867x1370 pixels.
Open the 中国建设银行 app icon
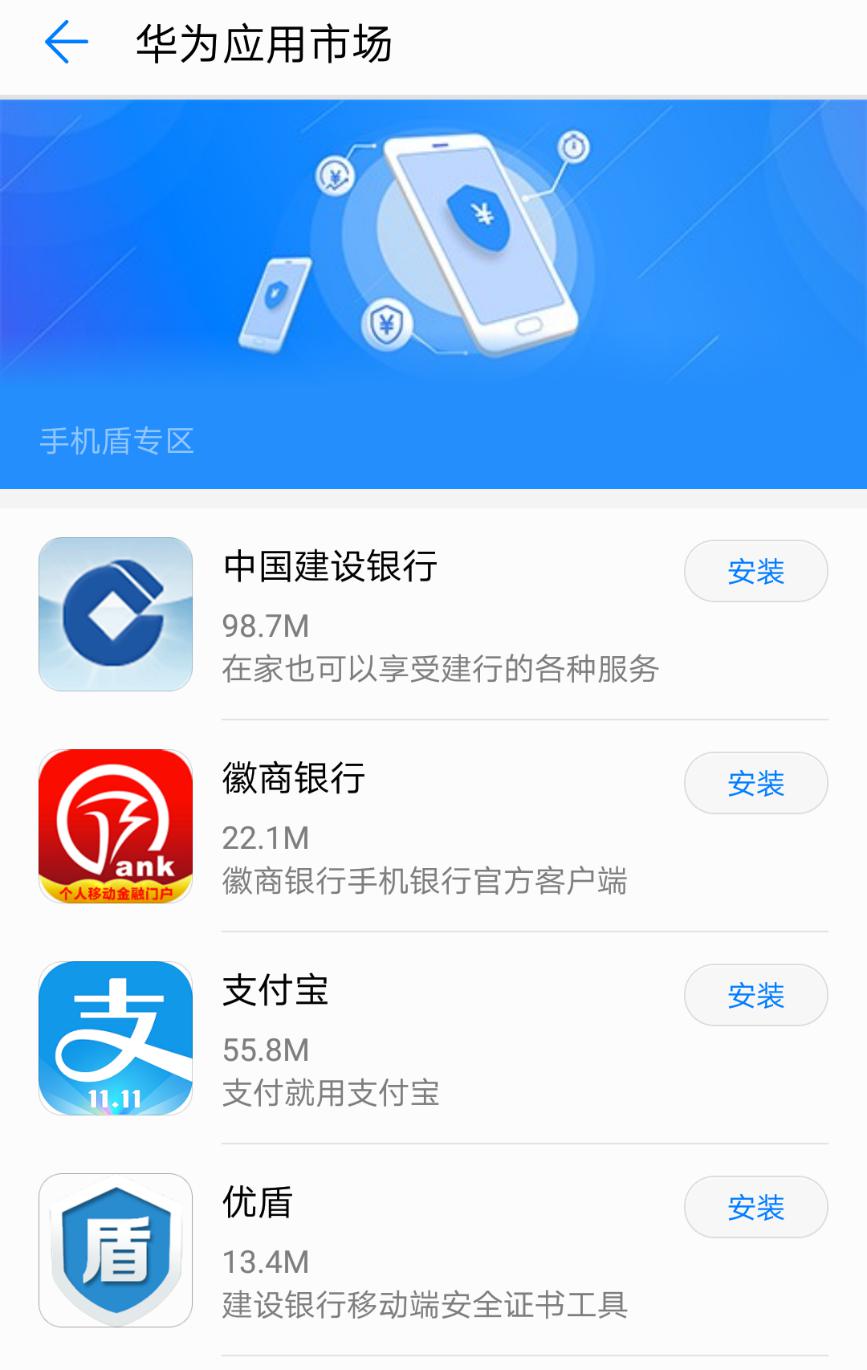point(115,614)
